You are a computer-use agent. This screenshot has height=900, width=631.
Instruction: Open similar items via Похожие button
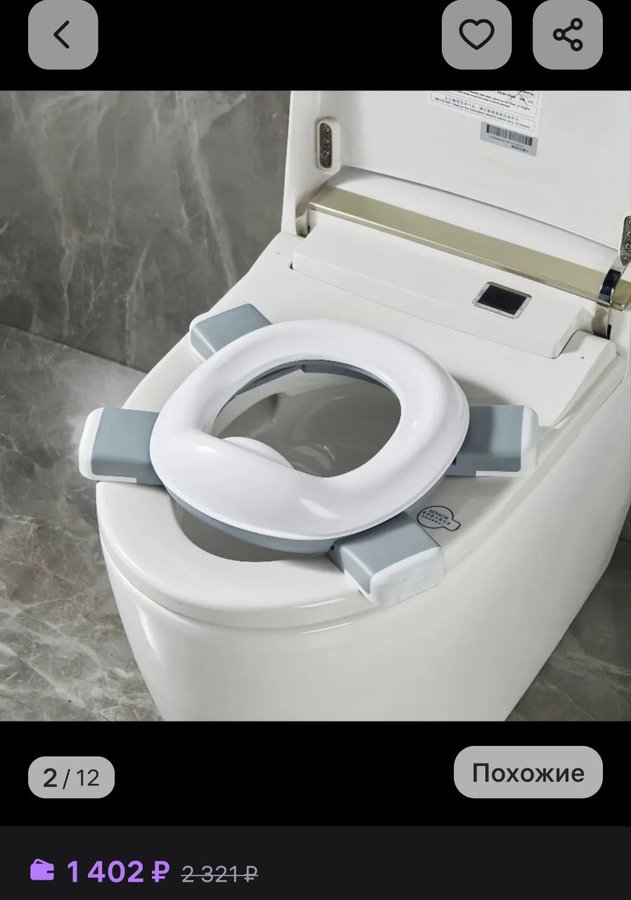click(528, 772)
